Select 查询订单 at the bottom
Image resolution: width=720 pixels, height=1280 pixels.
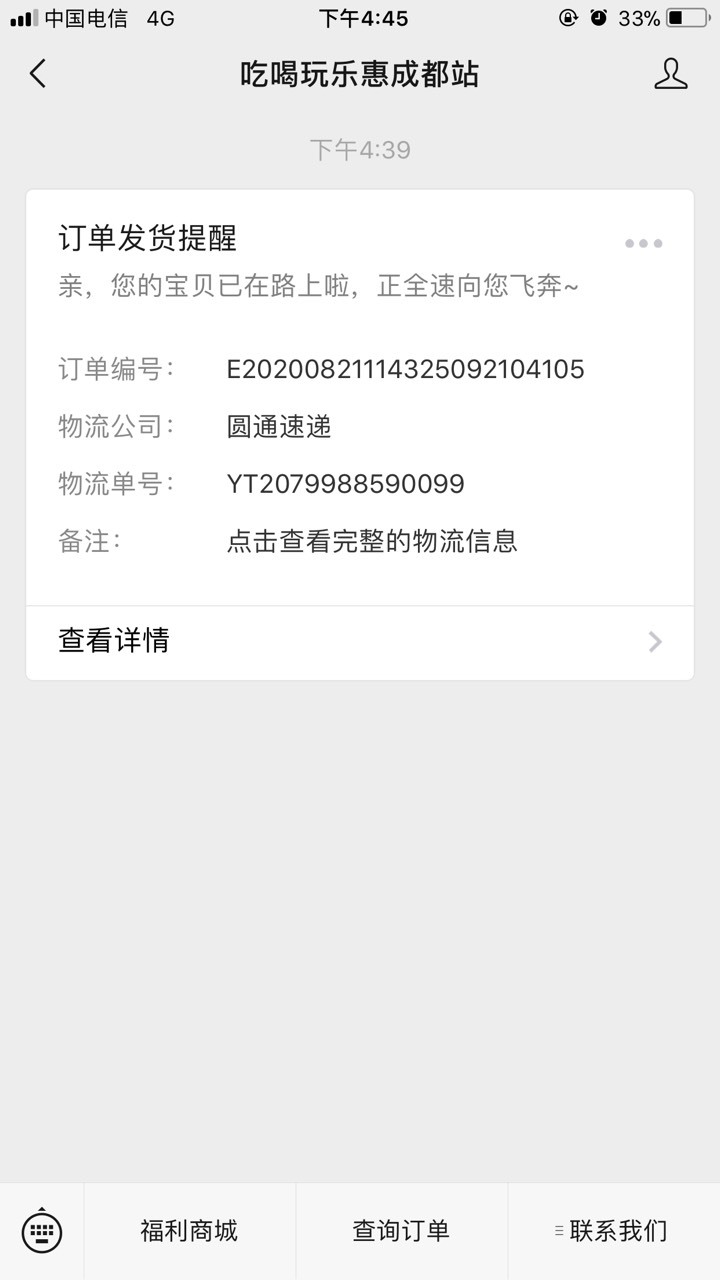tap(401, 1231)
